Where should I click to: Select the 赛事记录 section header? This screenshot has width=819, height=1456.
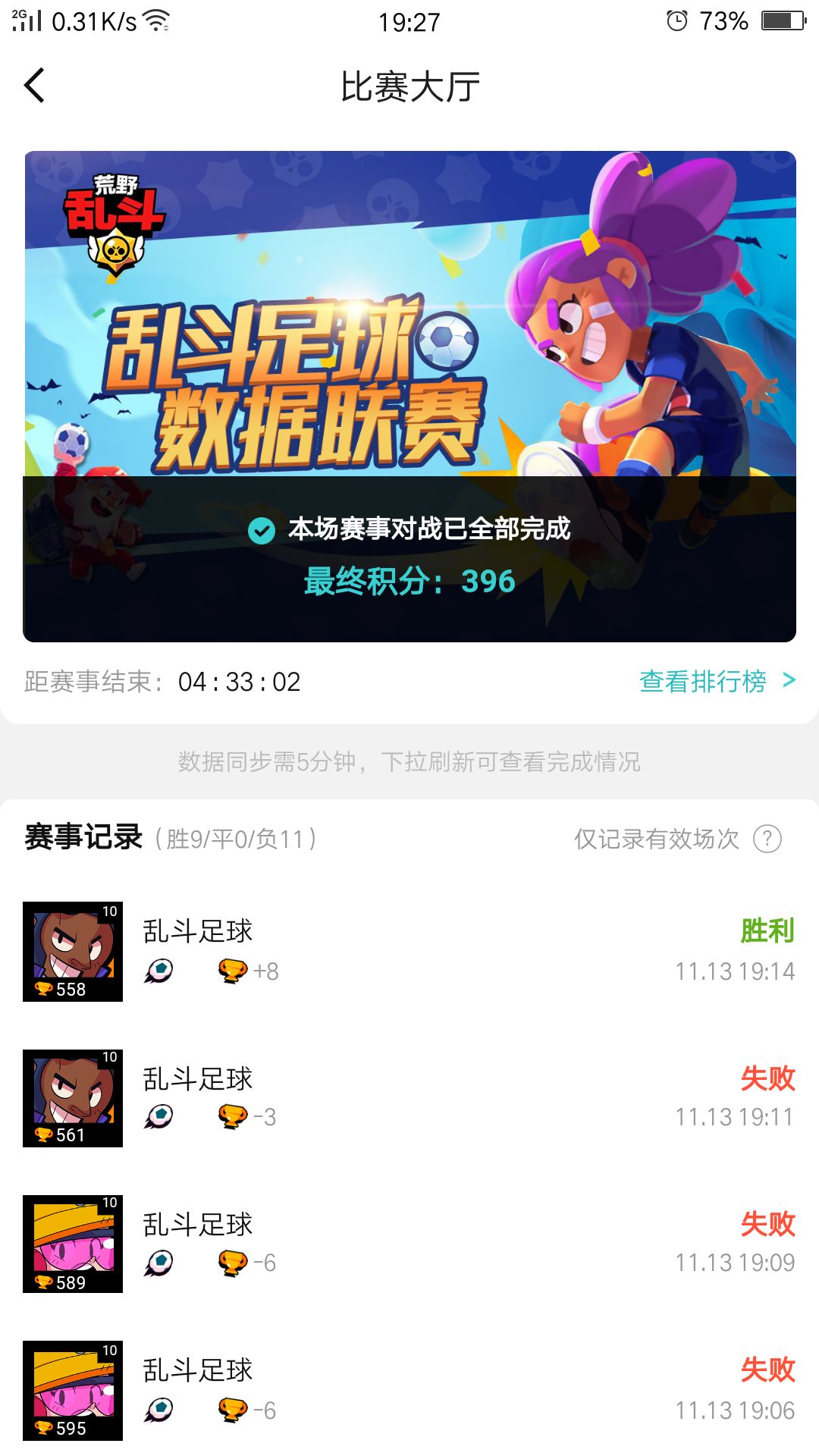click(x=83, y=836)
